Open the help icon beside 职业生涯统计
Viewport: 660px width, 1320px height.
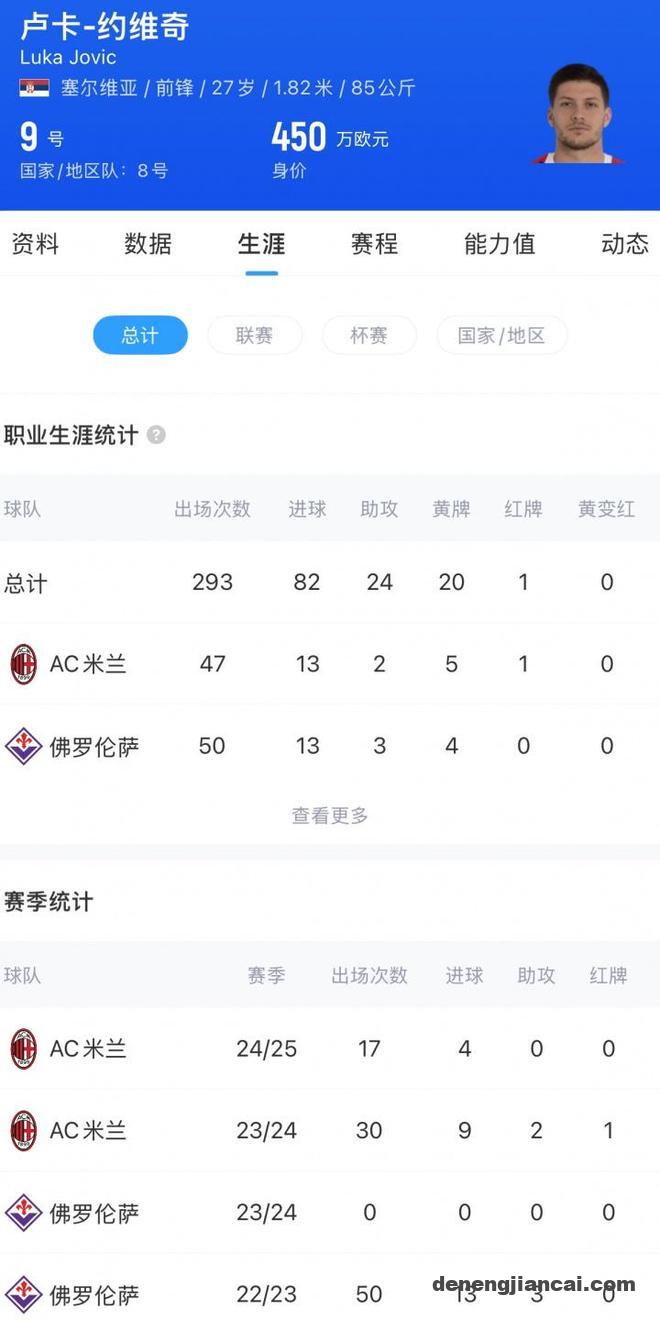(156, 435)
